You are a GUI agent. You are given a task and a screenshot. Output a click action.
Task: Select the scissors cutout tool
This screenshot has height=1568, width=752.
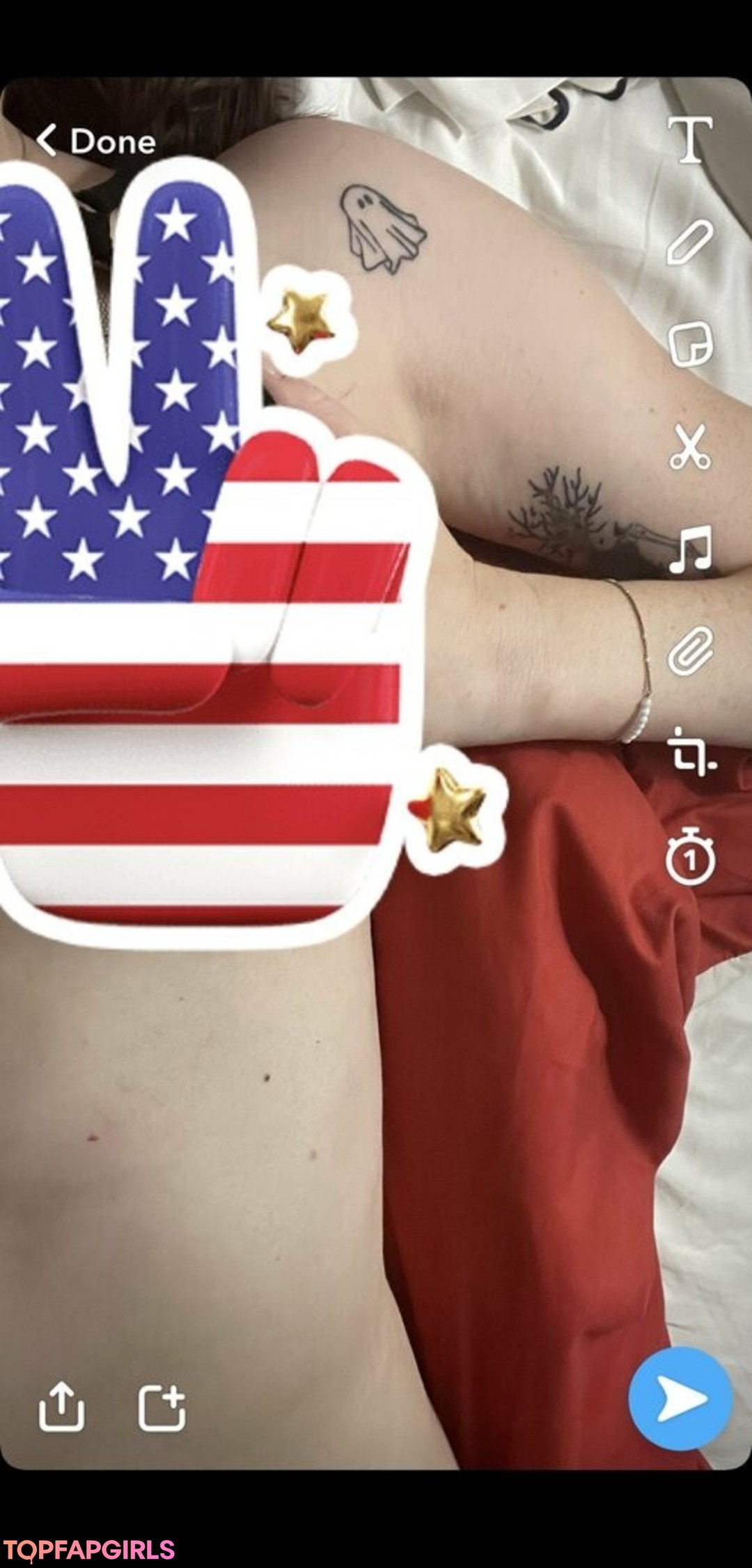tap(689, 447)
